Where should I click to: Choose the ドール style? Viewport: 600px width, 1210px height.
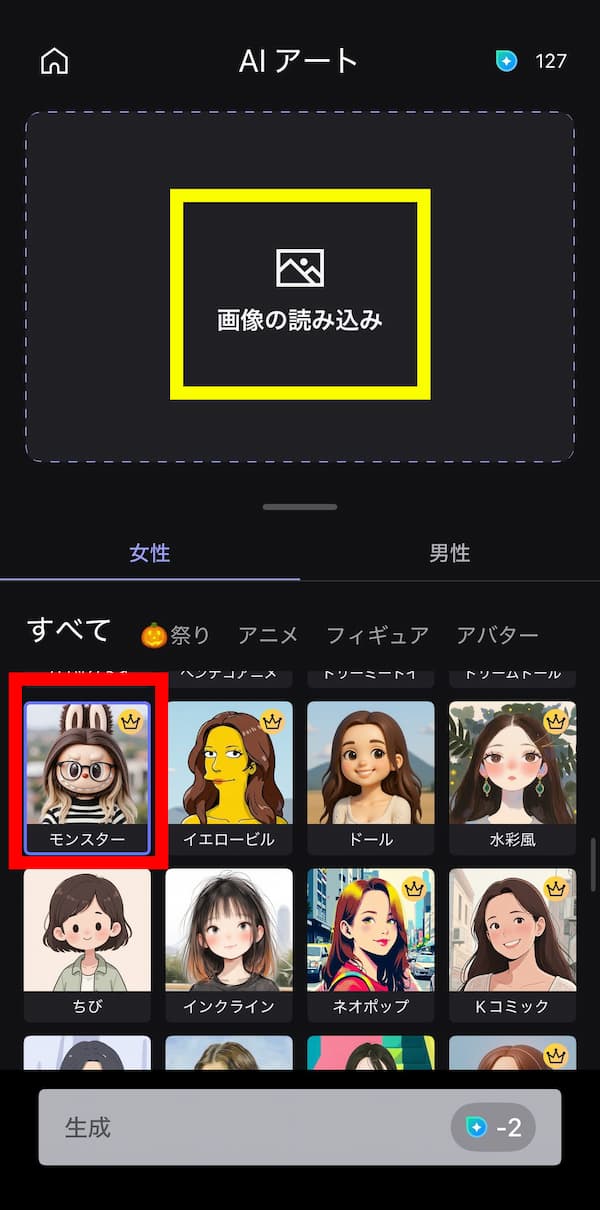tap(371, 777)
